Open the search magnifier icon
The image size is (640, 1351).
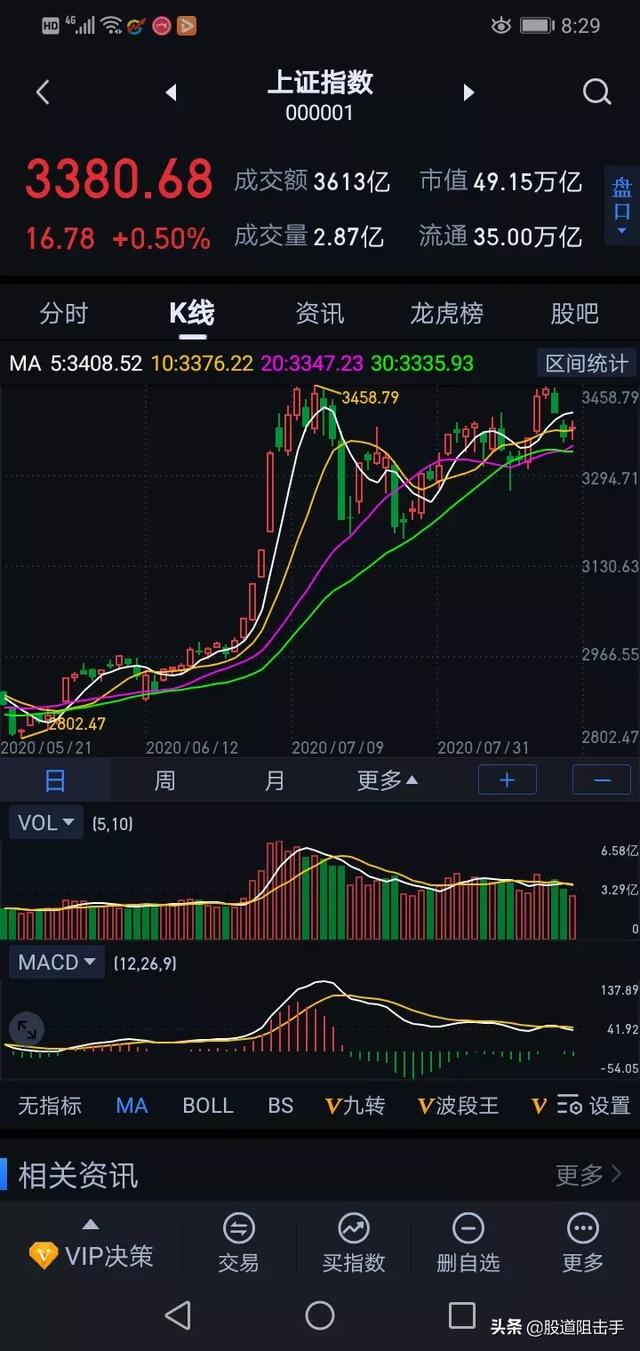(596, 93)
